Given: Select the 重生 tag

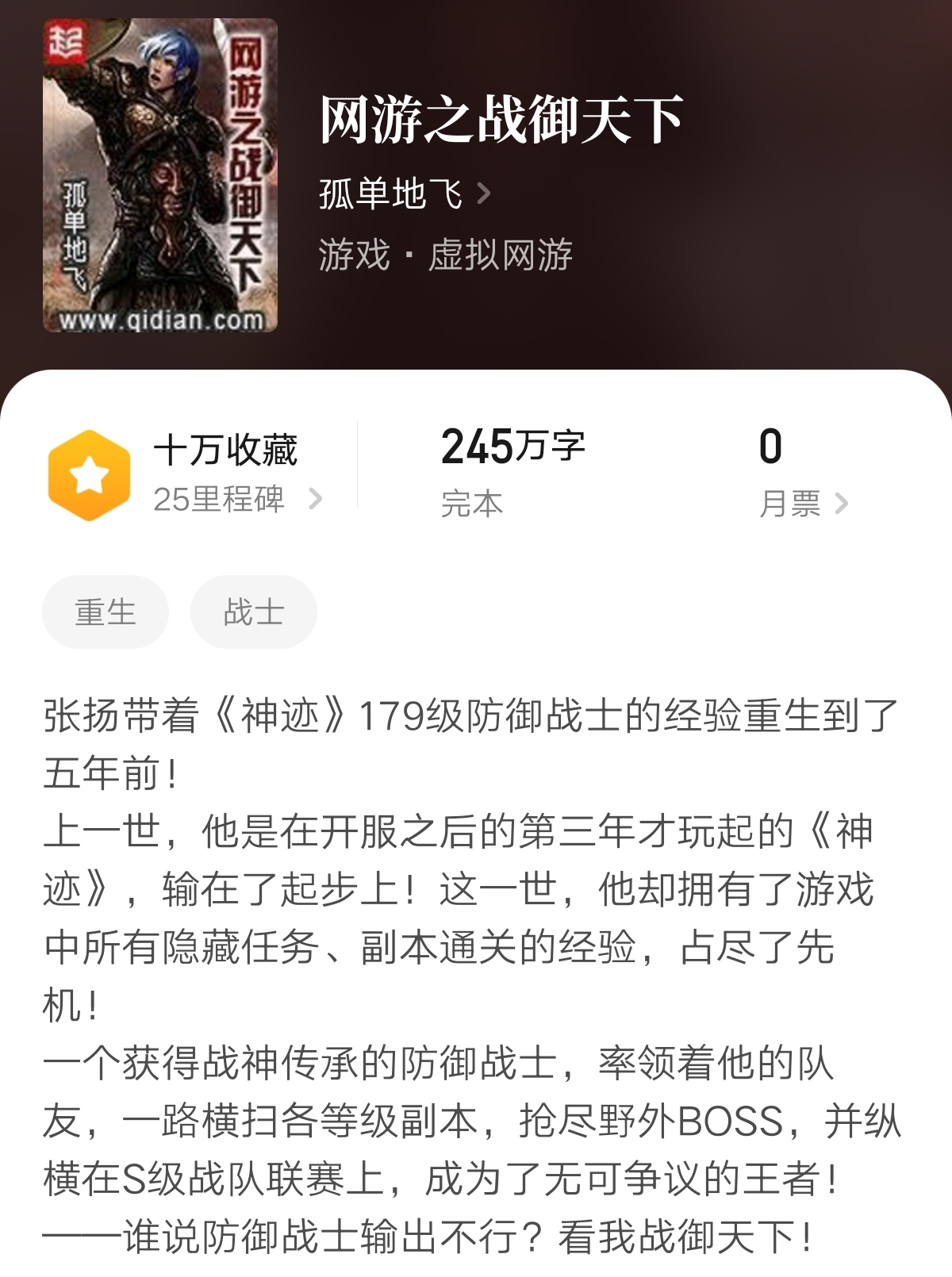Looking at the screenshot, I should (105, 612).
